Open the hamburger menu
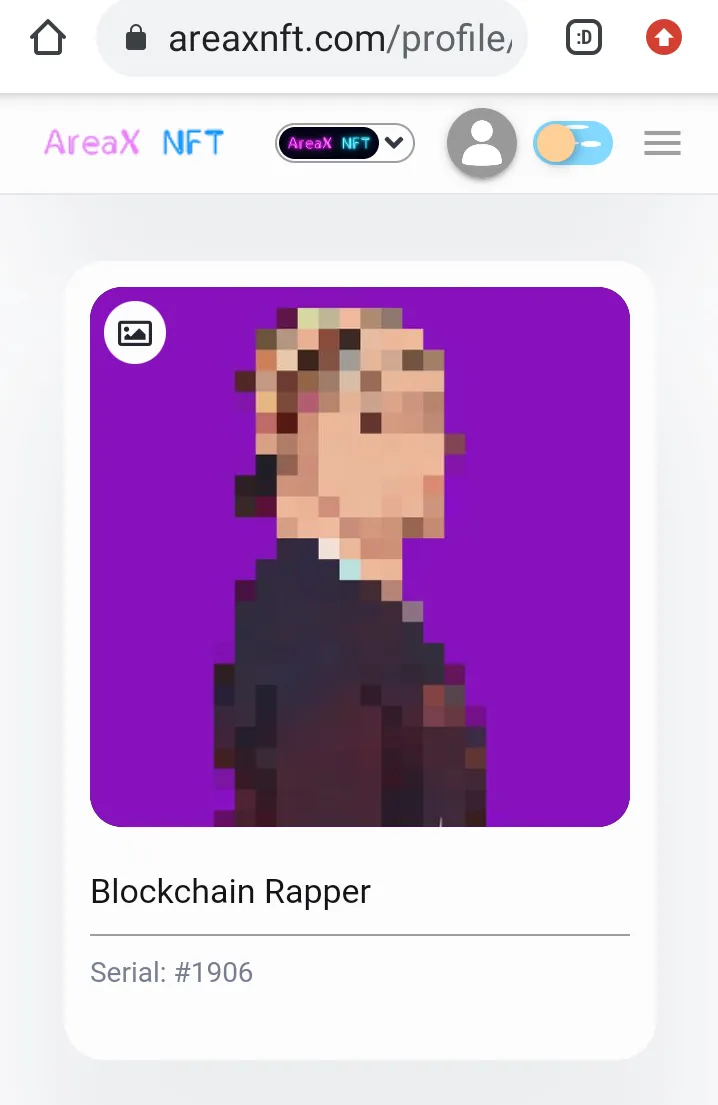The height and width of the screenshot is (1105, 718). [662, 143]
